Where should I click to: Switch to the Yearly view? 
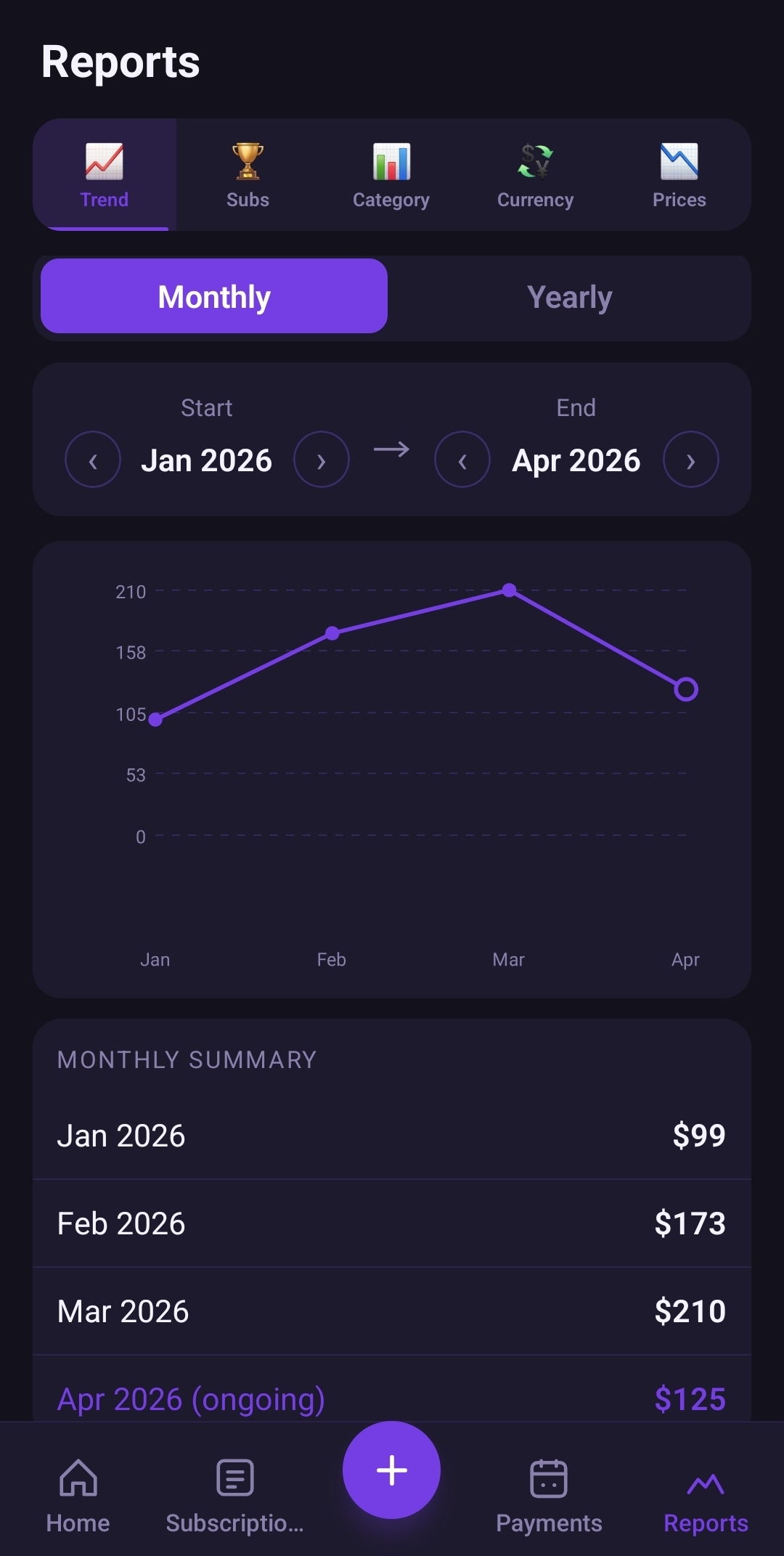(570, 296)
